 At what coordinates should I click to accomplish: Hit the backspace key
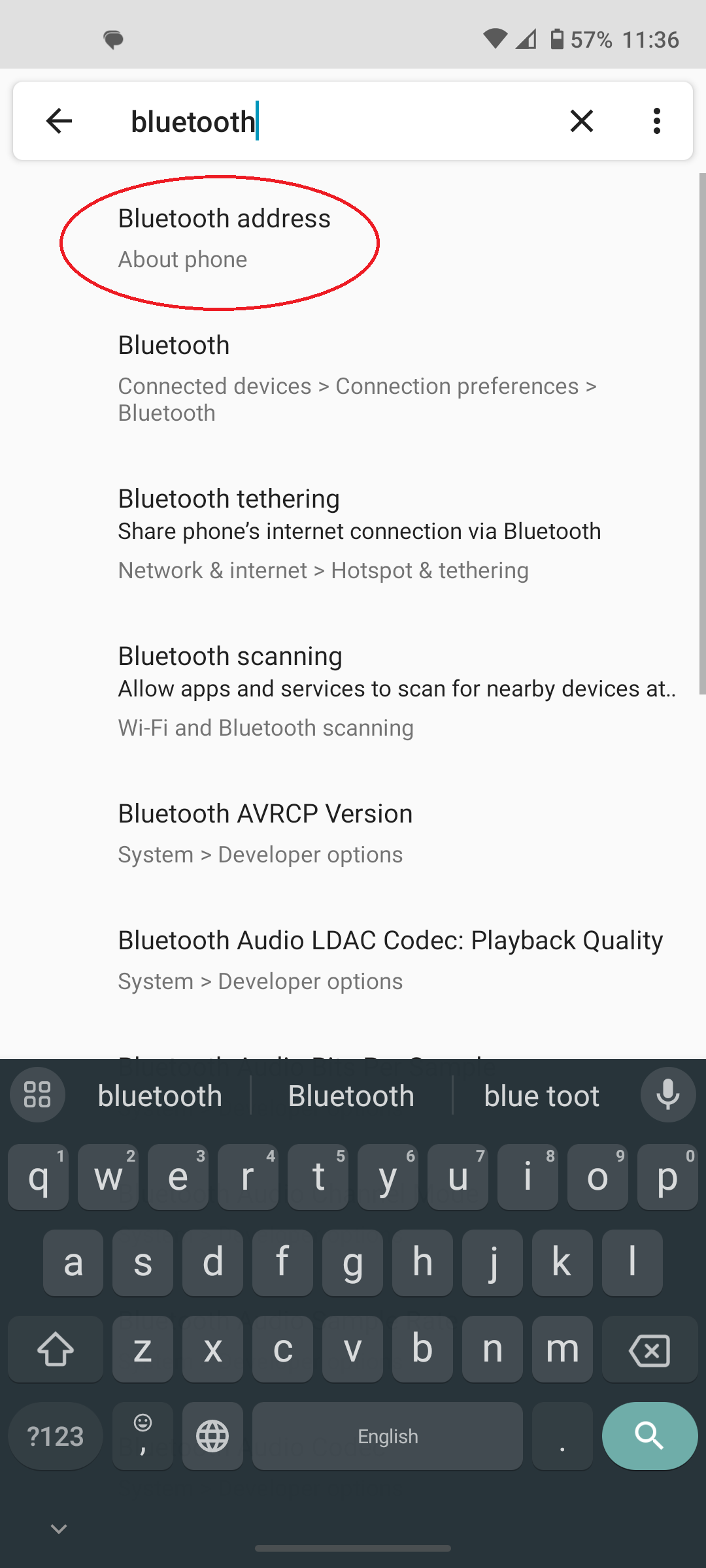tap(649, 1350)
